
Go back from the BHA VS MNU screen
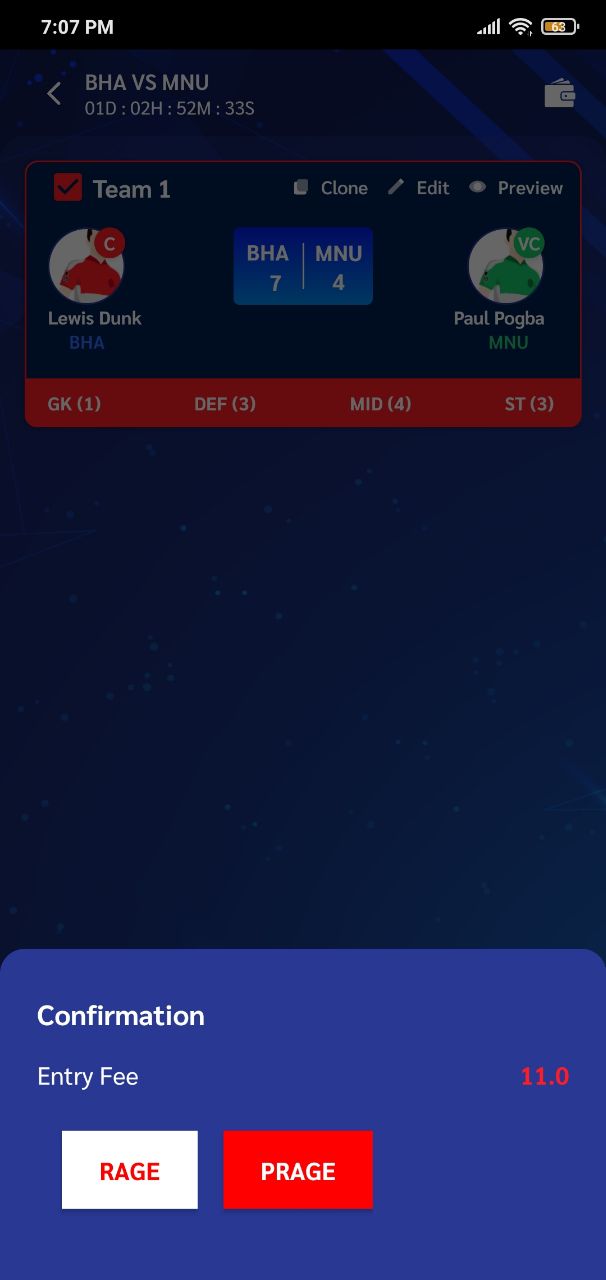coord(54,94)
